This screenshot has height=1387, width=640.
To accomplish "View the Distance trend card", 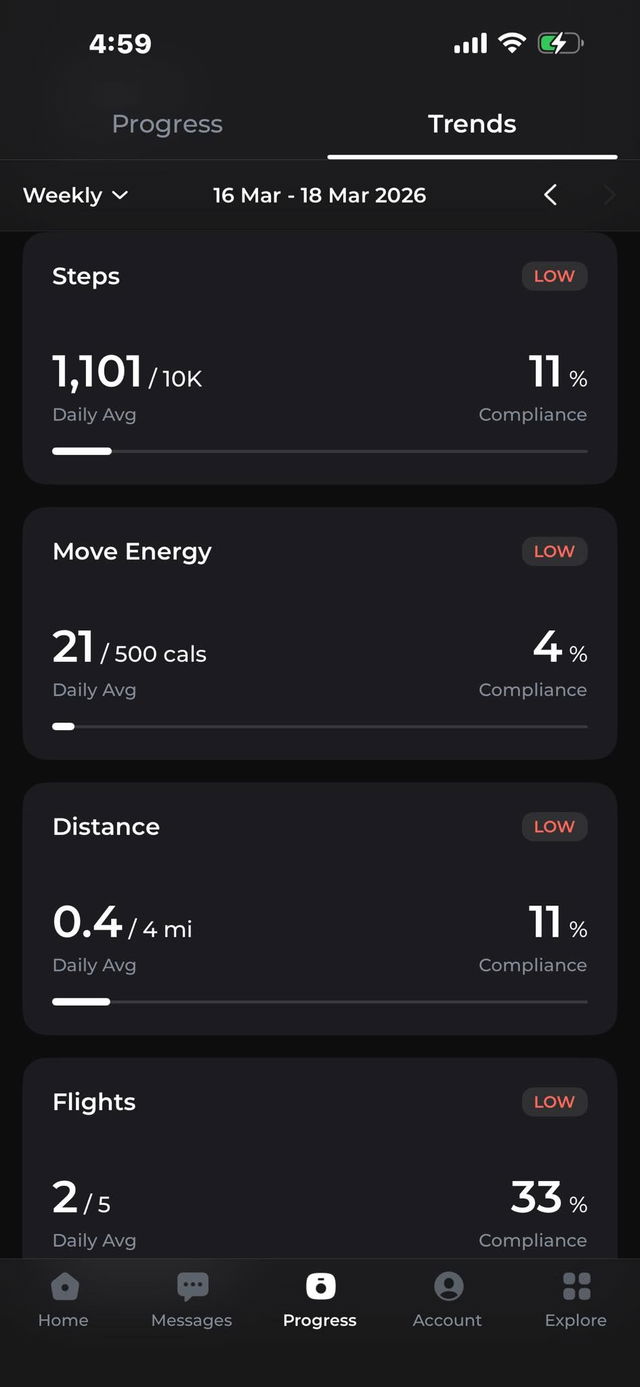I will point(320,908).
